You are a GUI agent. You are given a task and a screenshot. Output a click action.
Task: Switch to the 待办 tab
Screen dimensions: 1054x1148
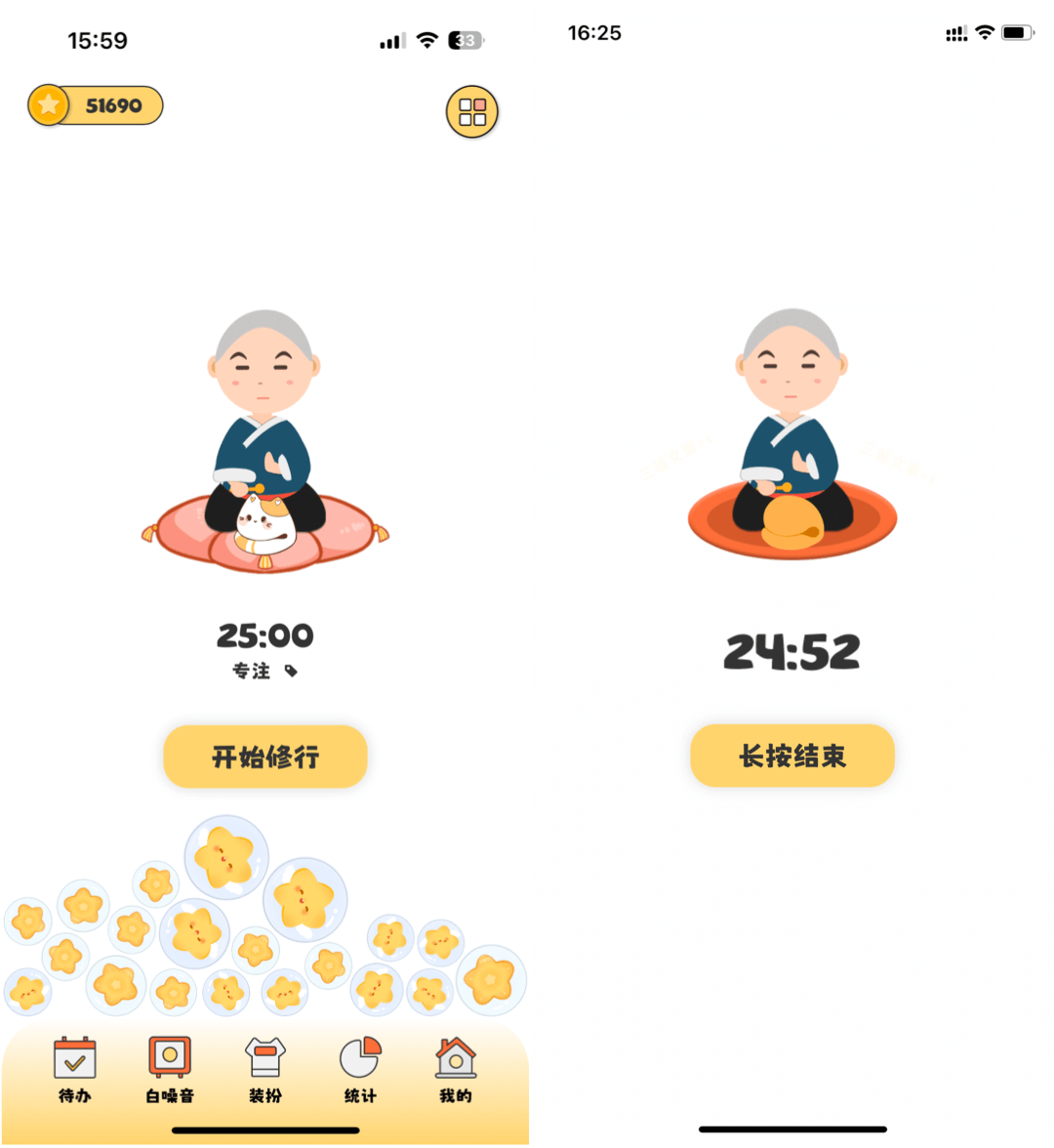pos(75,1070)
